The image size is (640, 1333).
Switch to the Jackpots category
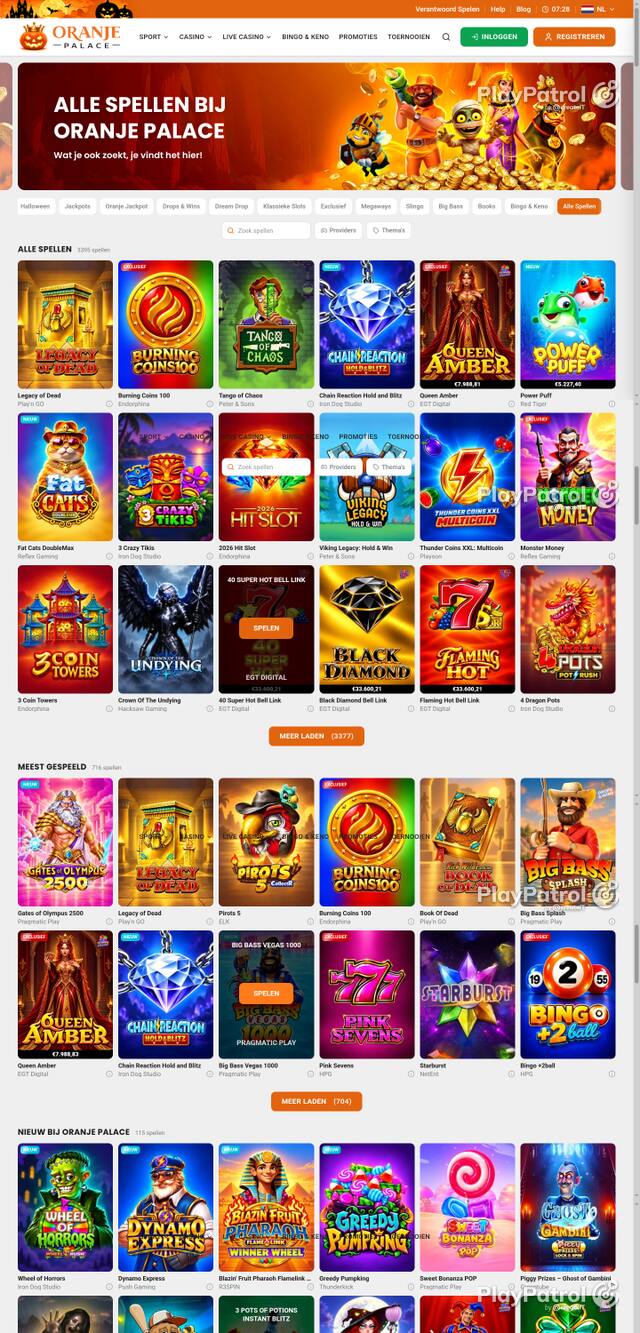pyautogui.click(x=77, y=206)
